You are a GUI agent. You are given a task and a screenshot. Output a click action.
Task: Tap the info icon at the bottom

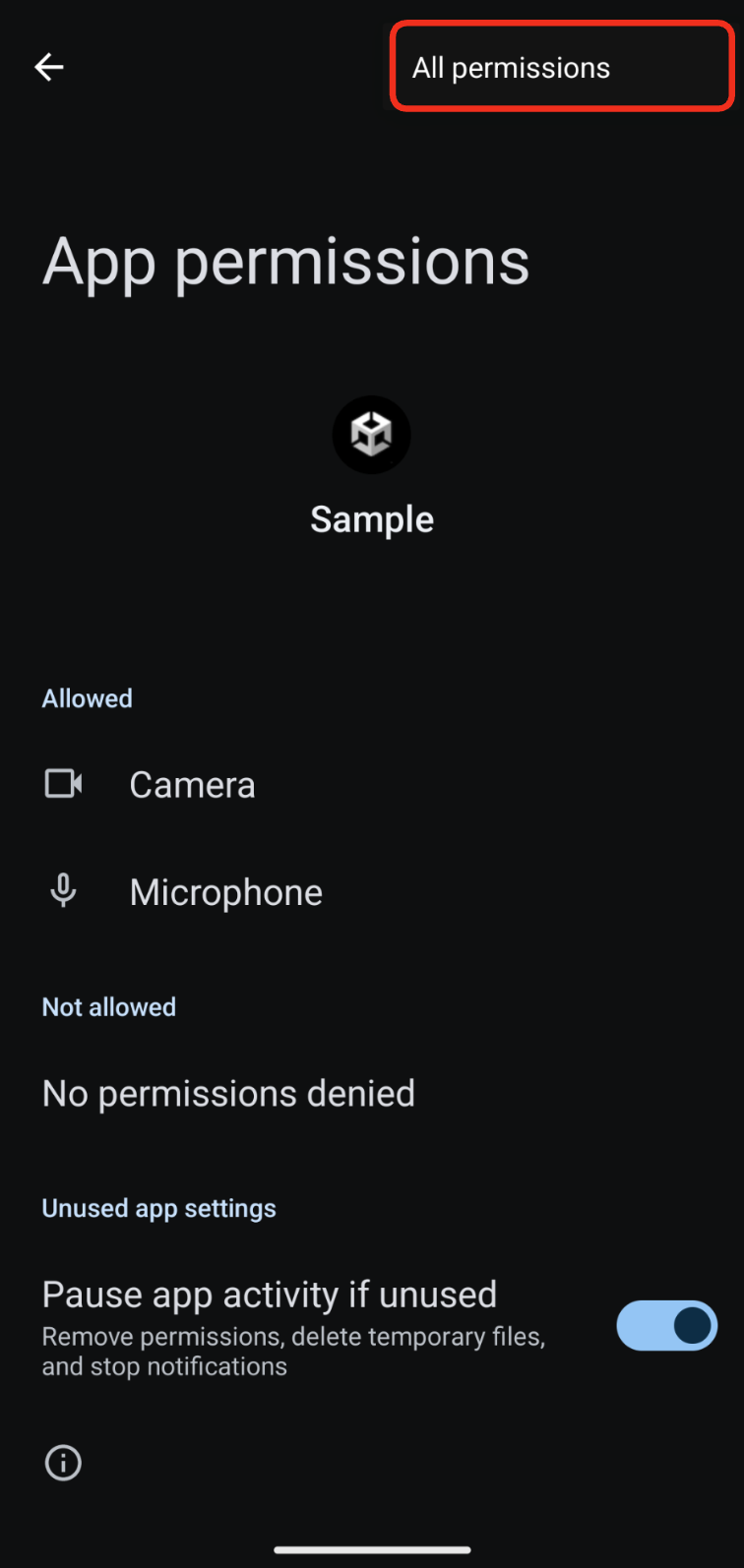[63, 1463]
